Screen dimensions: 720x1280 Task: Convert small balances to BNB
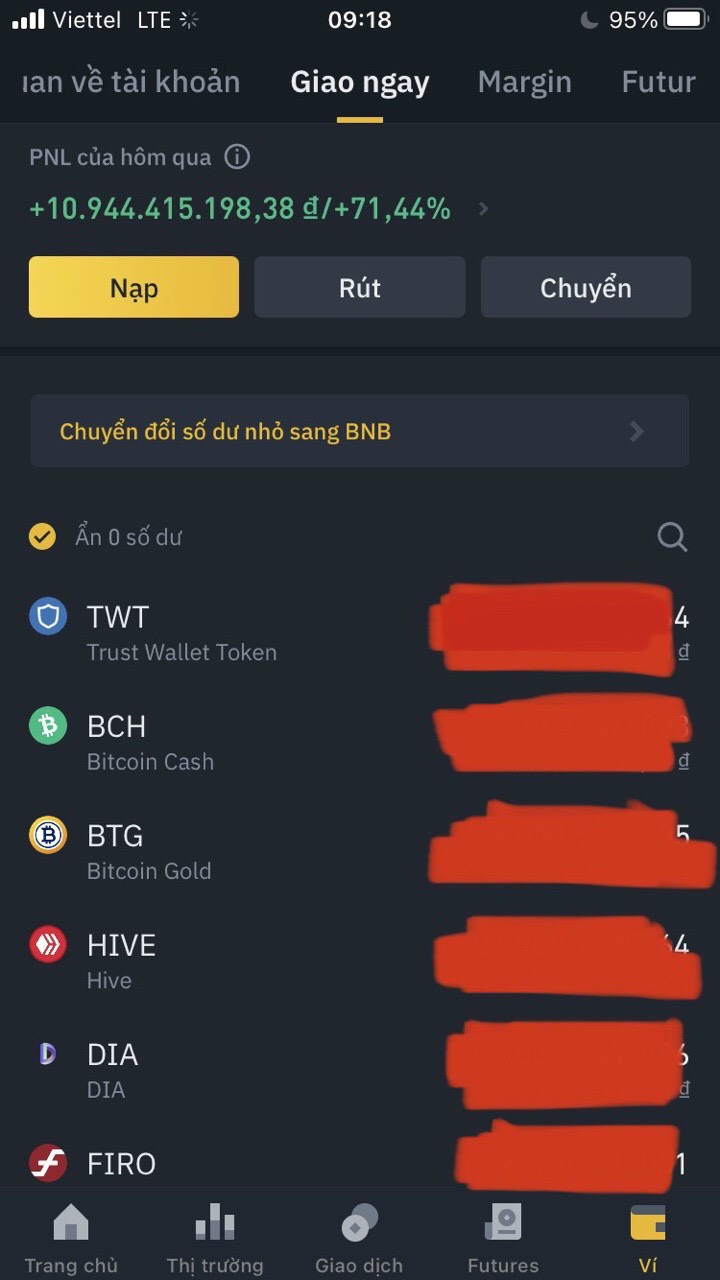click(359, 431)
